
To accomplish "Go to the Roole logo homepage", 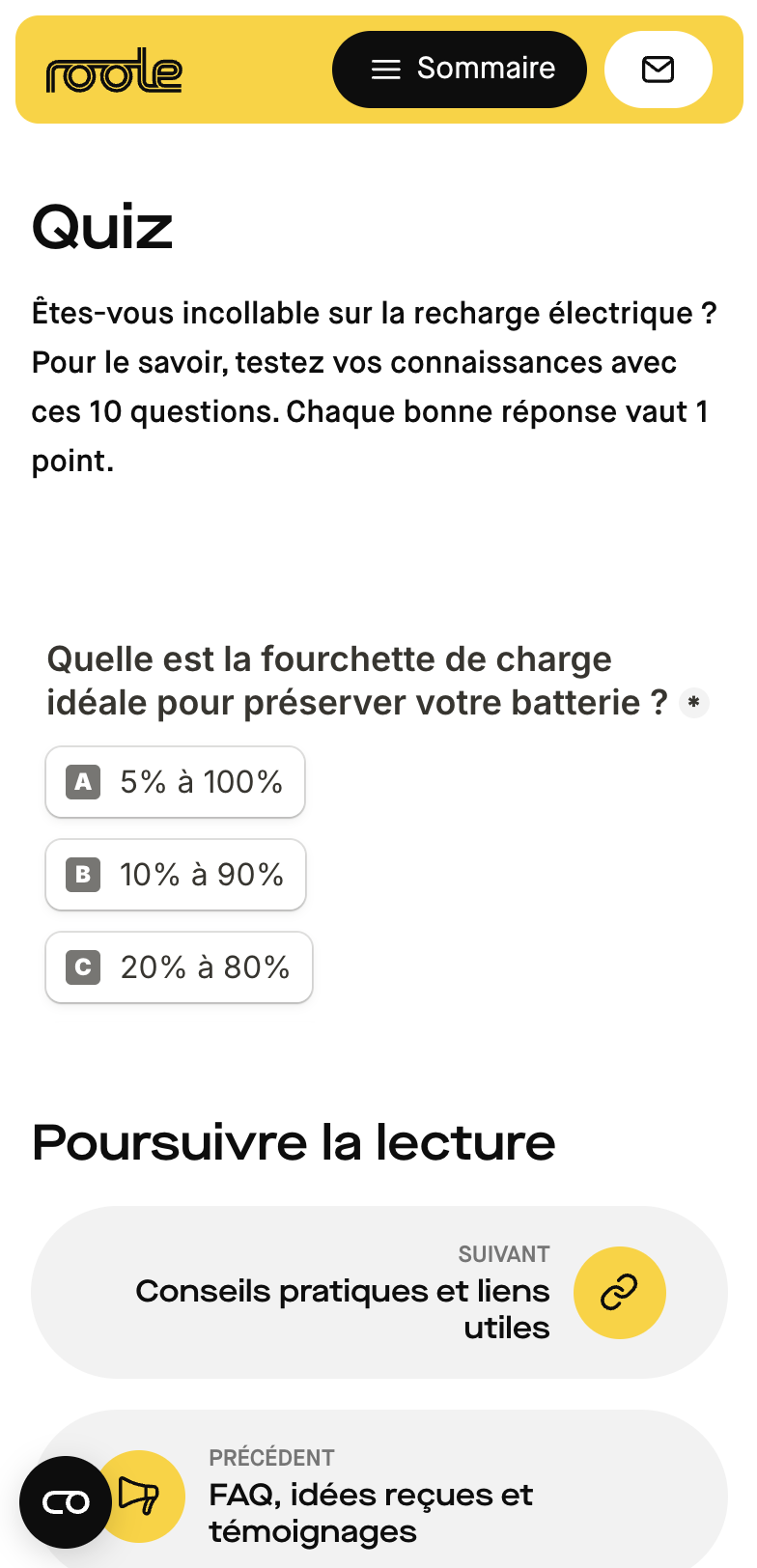I will click(114, 70).
